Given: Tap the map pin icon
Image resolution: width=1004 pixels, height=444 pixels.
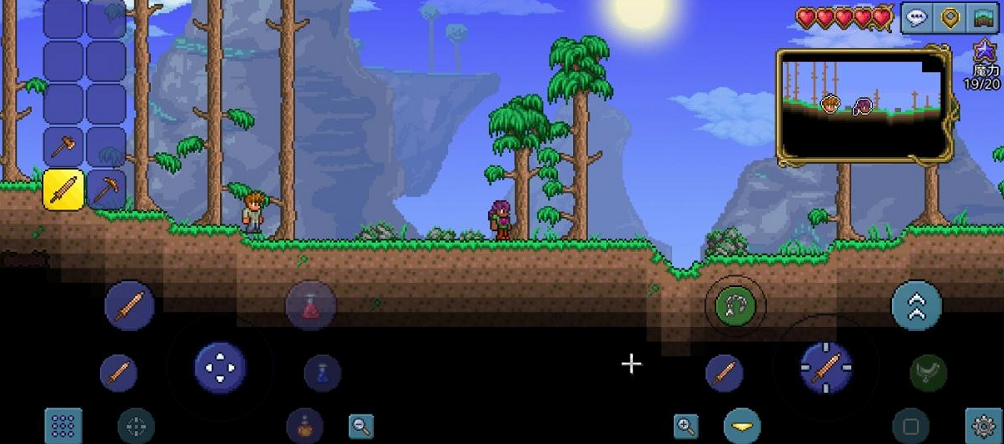Looking at the screenshot, I should coord(951,19).
